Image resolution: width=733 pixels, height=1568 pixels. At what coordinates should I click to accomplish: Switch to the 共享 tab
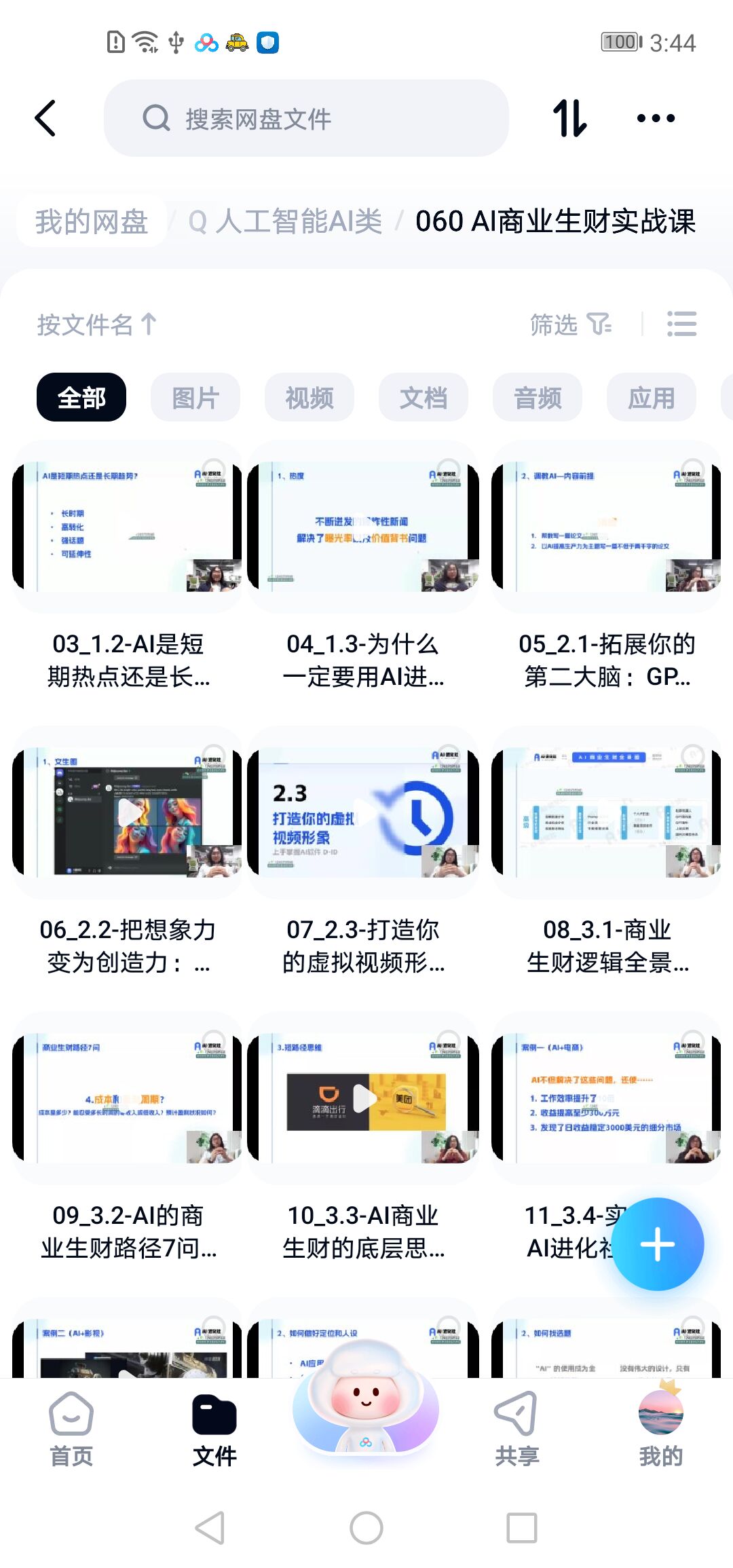click(516, 1428)
